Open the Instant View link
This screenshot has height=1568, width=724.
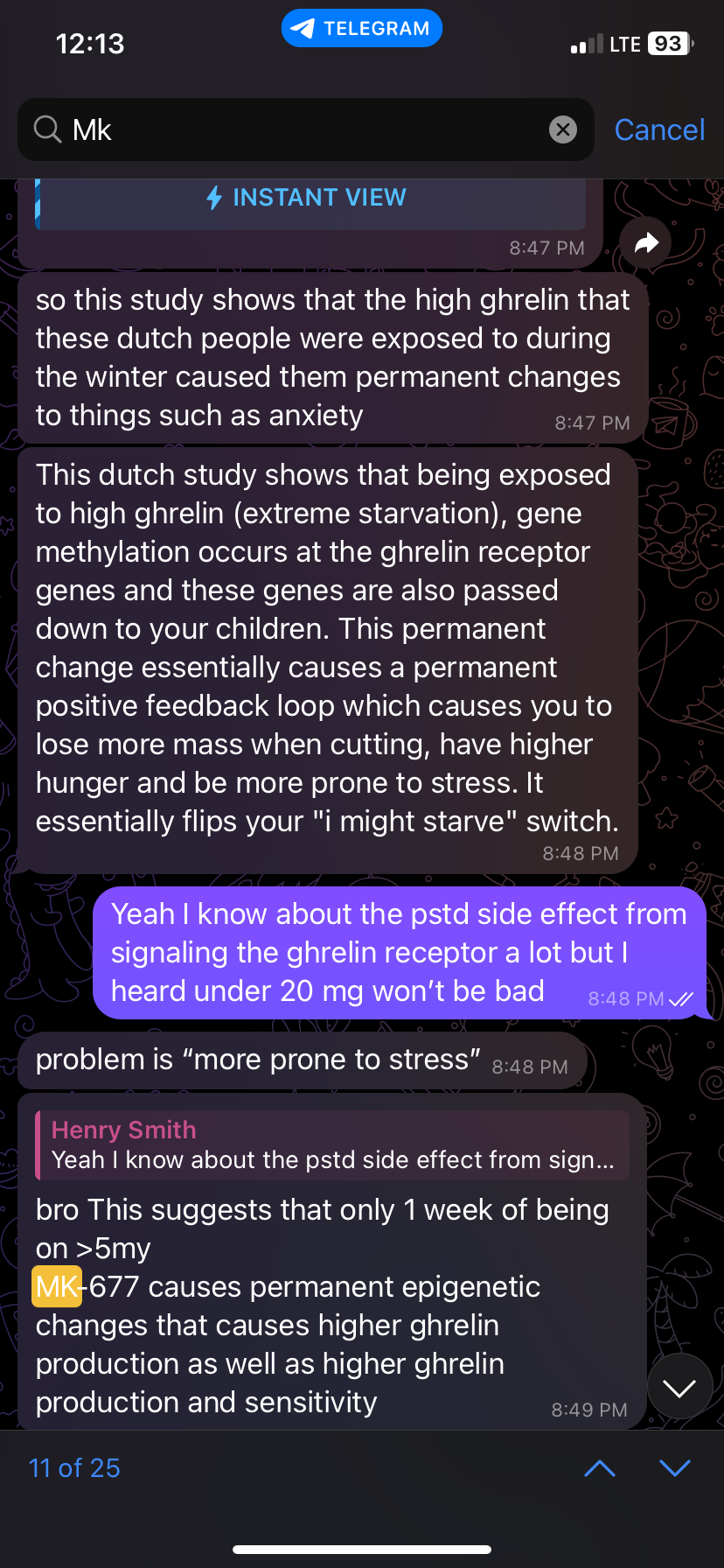(x=308, y=198)
